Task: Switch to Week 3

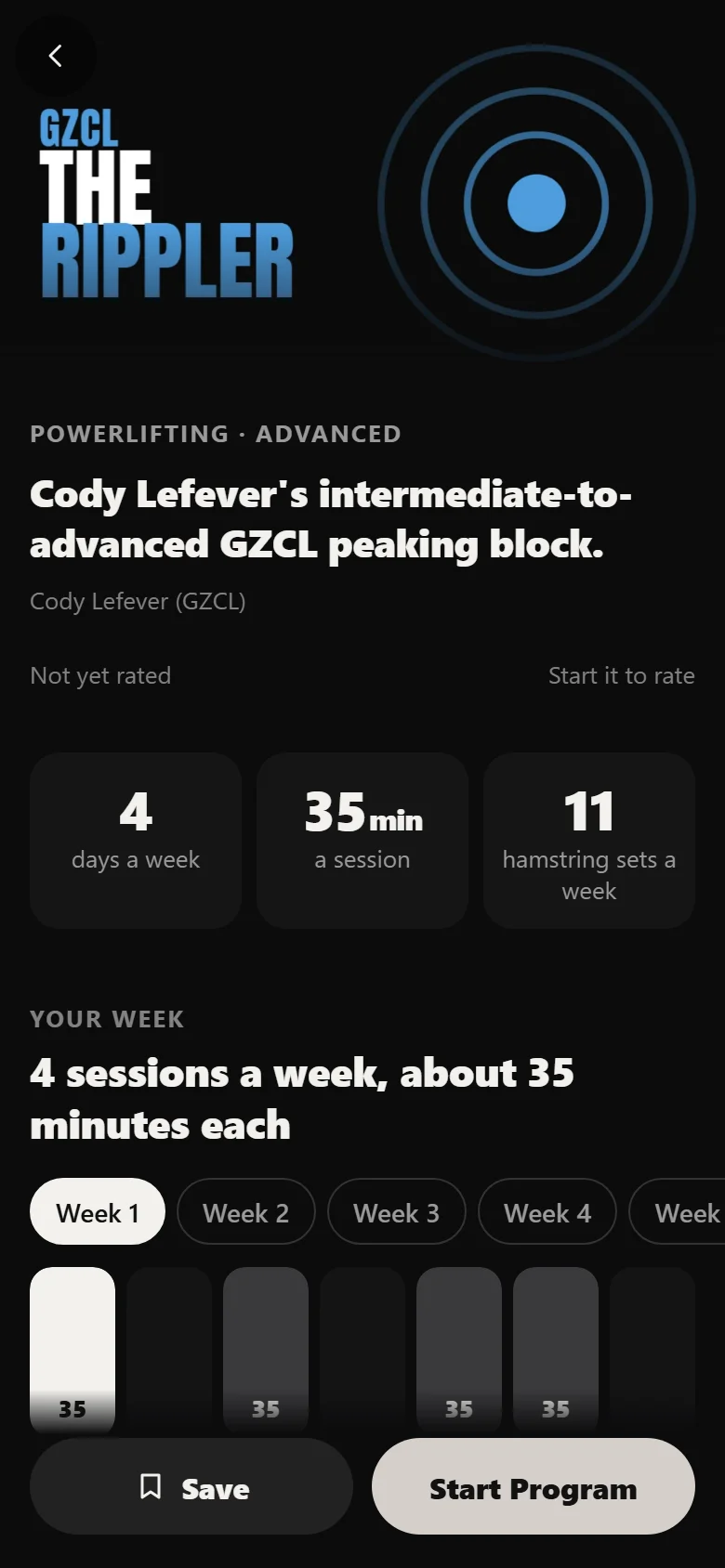Action: [x=397, y=1212]
